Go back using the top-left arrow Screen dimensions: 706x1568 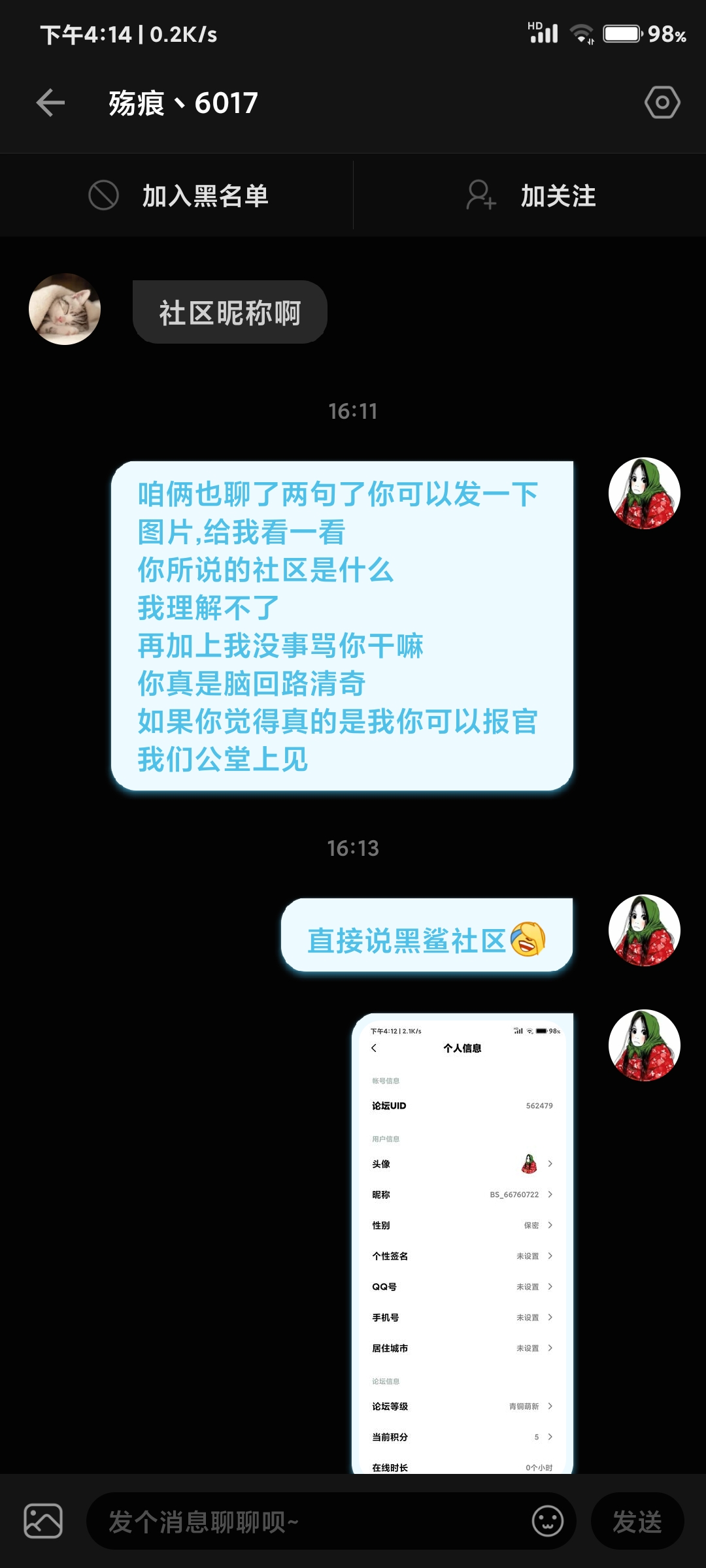pyautogui.click(x=50, y=103)
